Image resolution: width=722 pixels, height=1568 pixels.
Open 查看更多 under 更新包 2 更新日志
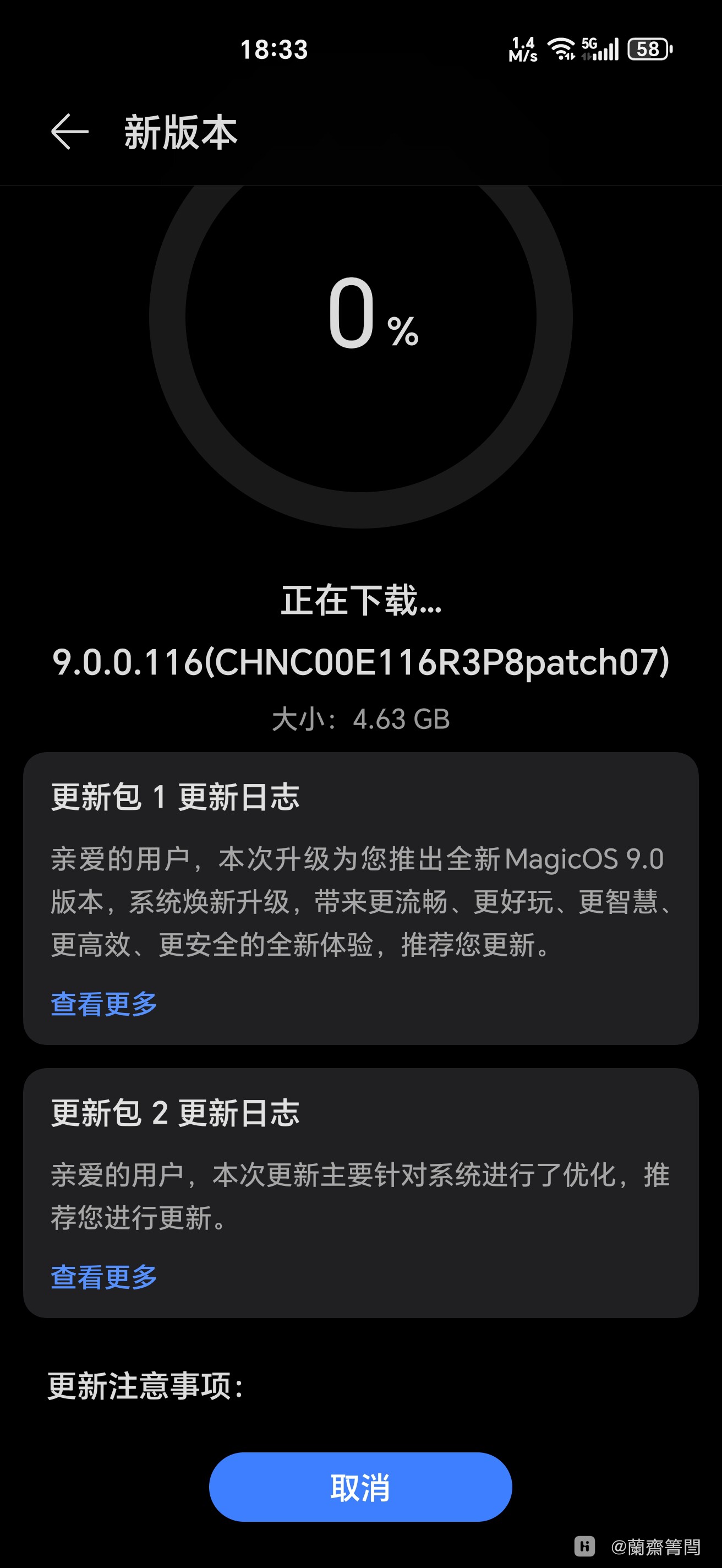[x=104, y=1276]
